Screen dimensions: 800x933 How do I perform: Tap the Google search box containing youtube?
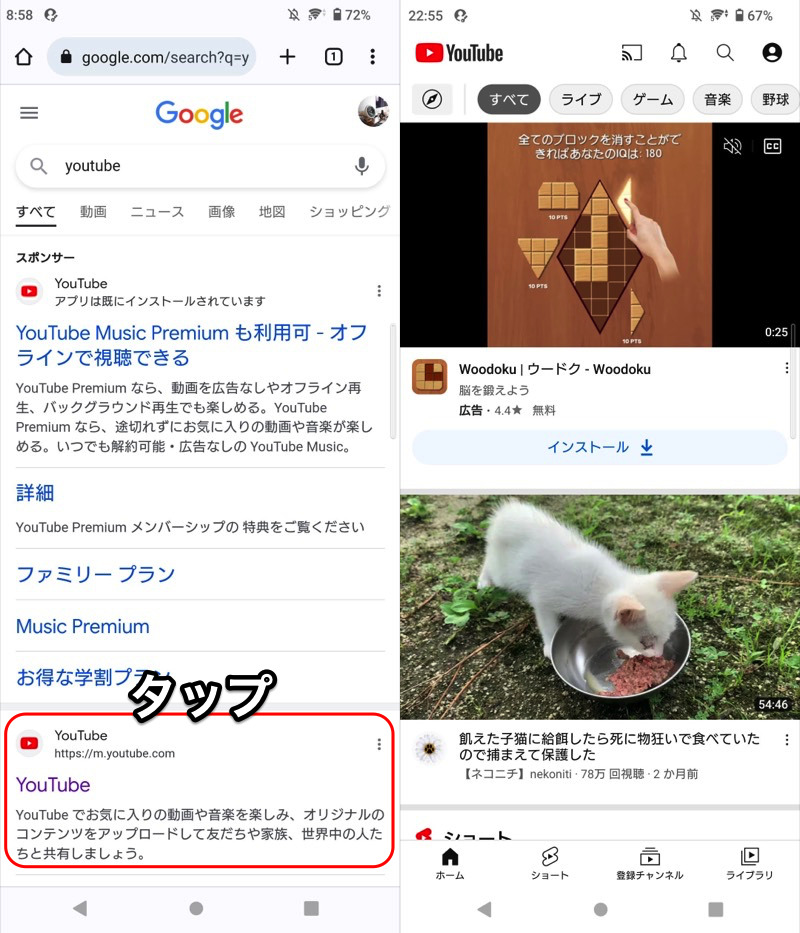pyautogui.click(x=190, y=166)
